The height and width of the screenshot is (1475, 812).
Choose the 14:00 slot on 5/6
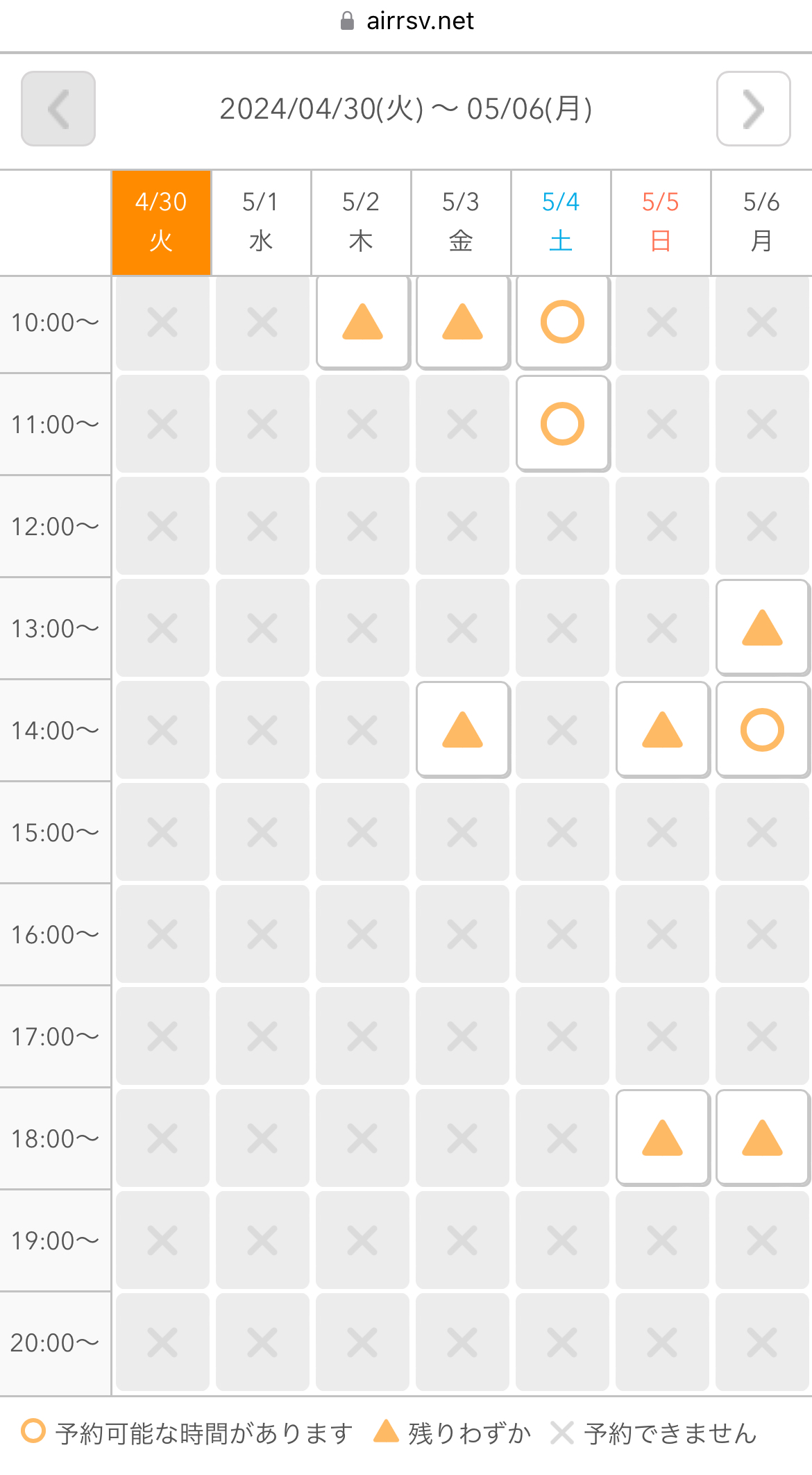point(762,730)
